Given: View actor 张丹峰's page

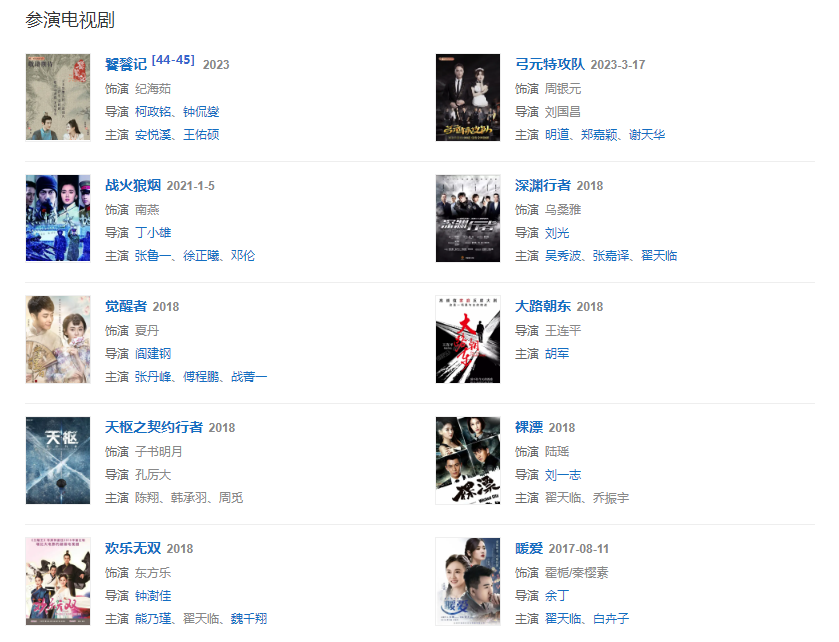Looking at the screenshot, I should click(x=154, y=377).
